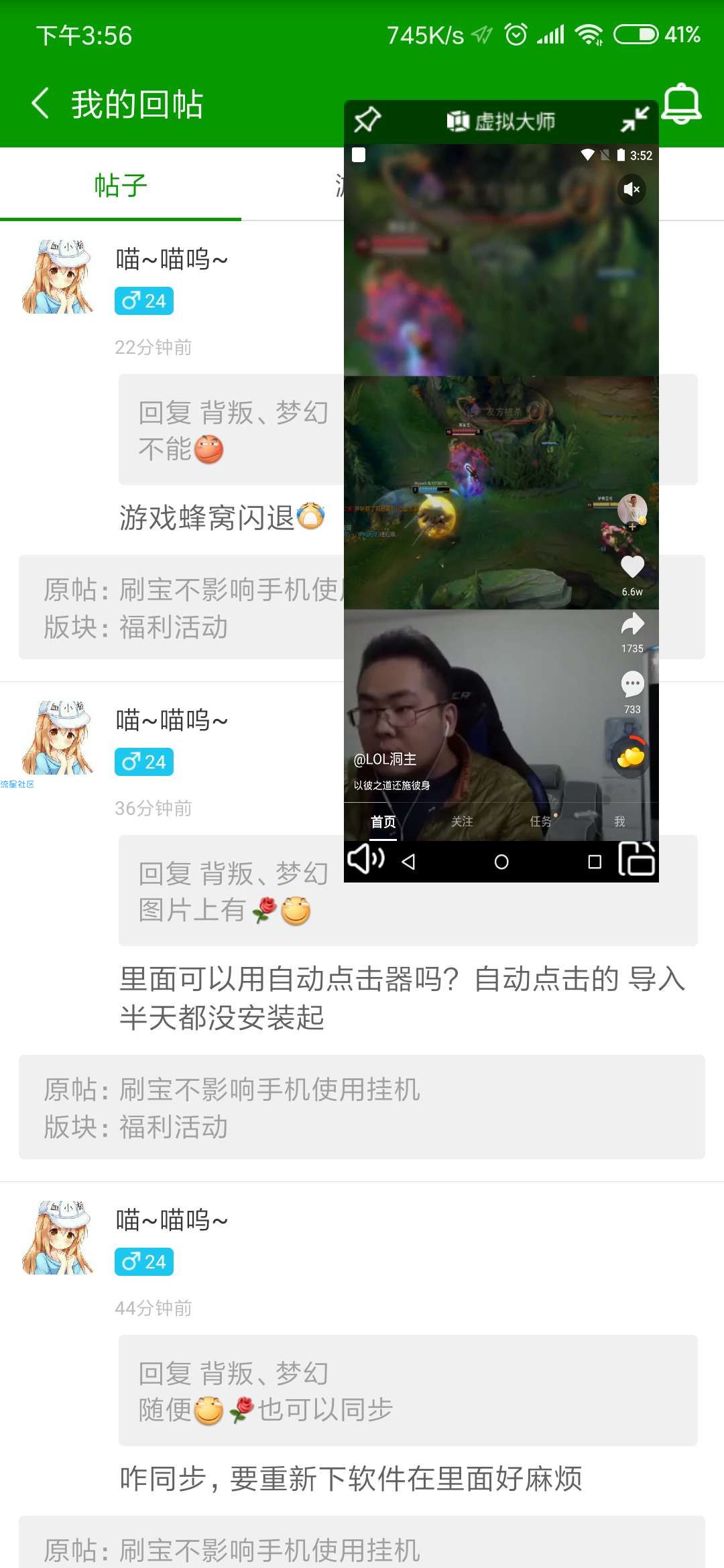
Task: Open @LOL洞主 profile link
Action: pyautogui.click(x=385, y=759)
